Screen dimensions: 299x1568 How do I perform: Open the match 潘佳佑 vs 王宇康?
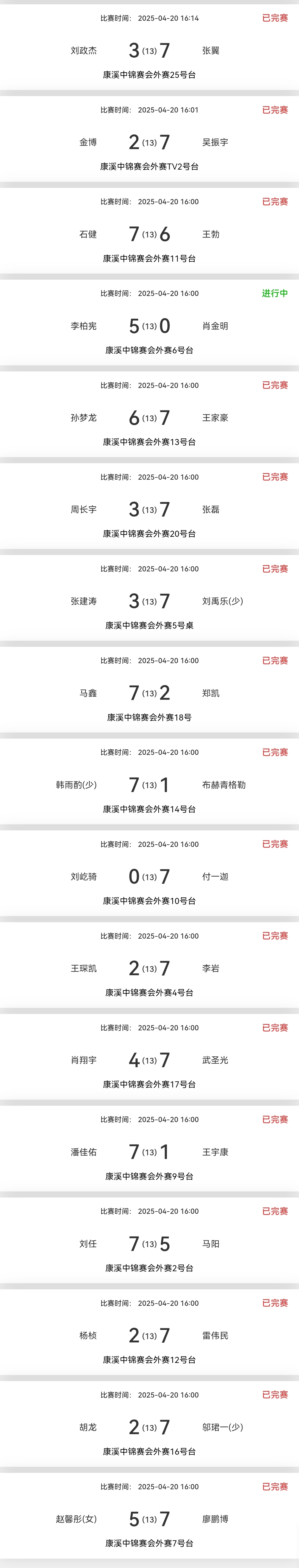coord(149,1152)
